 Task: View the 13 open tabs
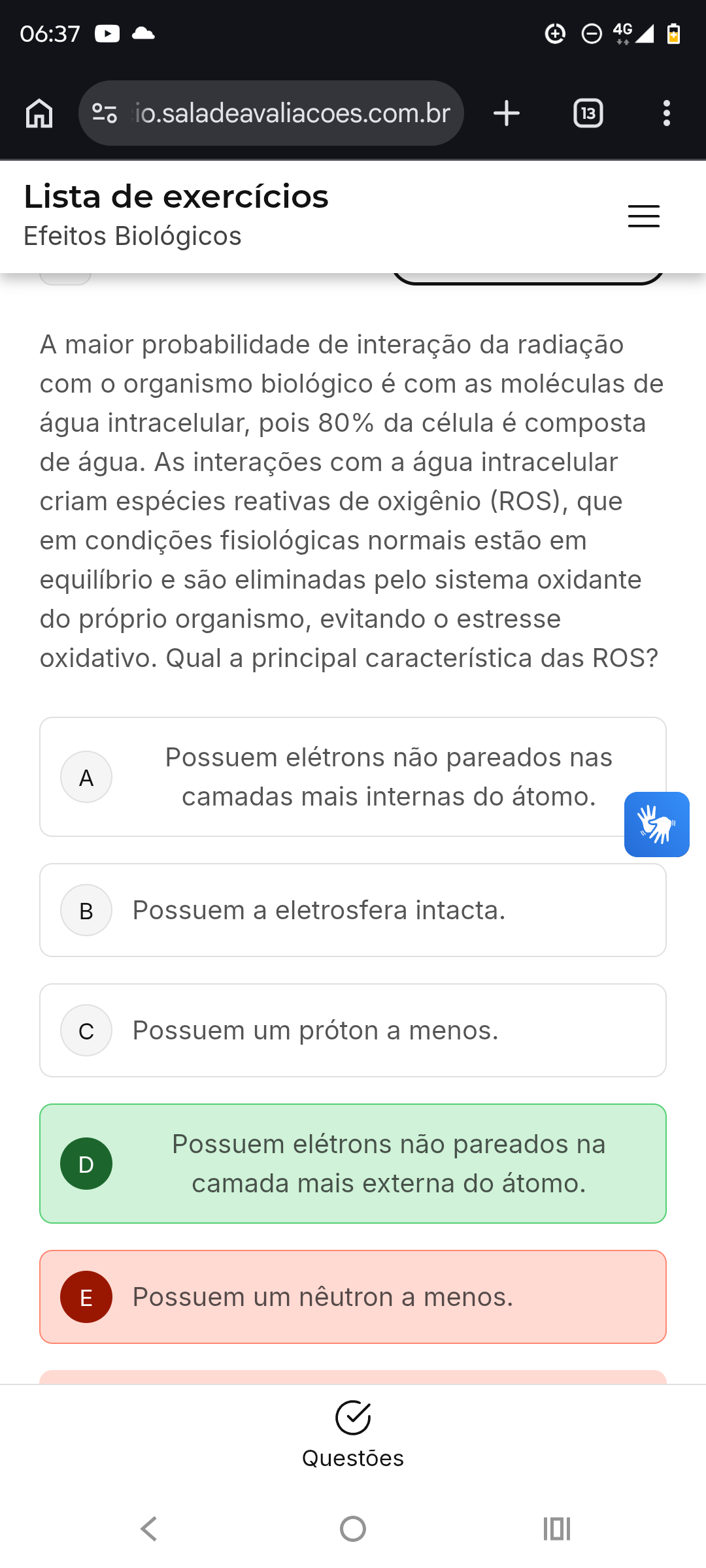[588, 113]
